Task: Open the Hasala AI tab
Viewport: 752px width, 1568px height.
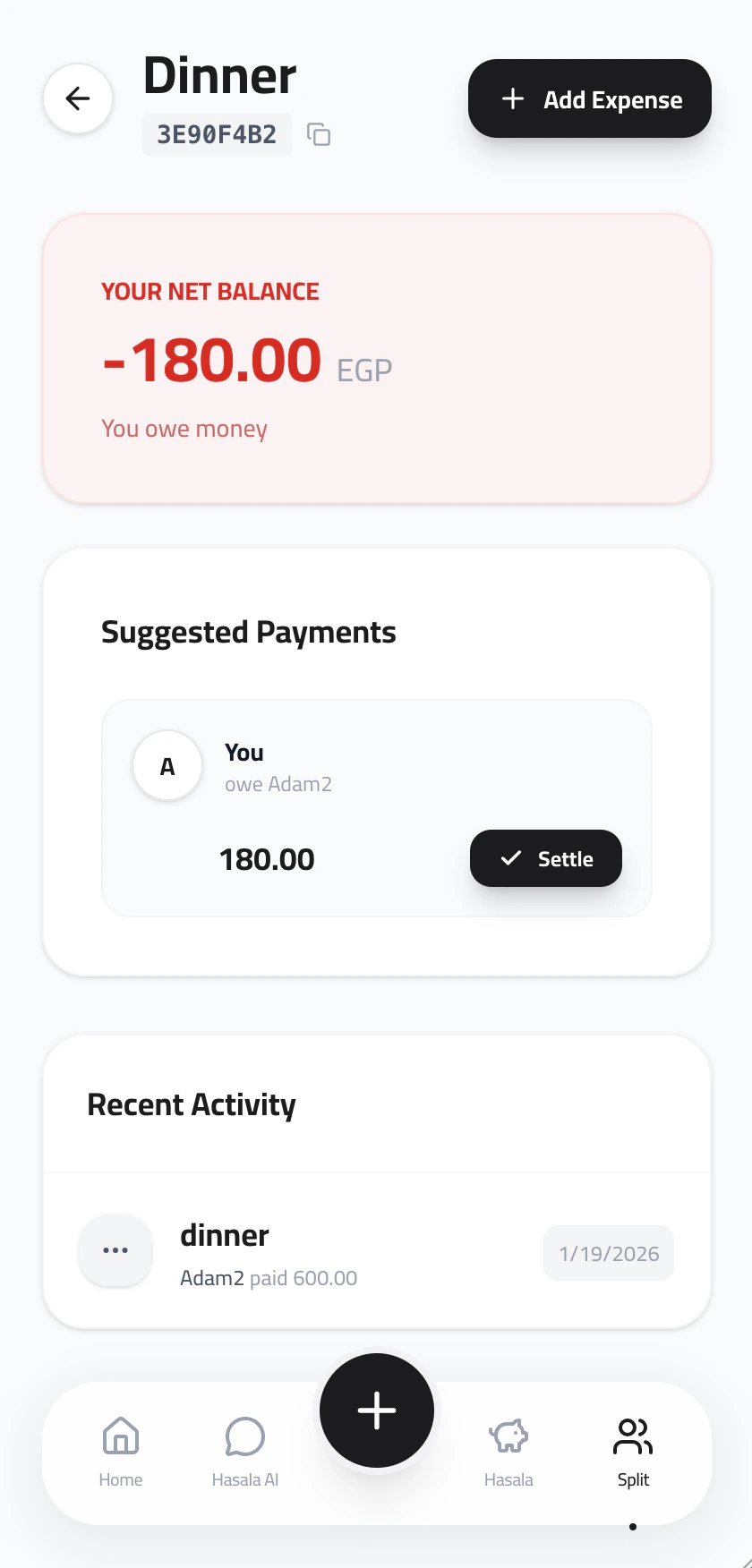Action: click(x=245, y=1452)
